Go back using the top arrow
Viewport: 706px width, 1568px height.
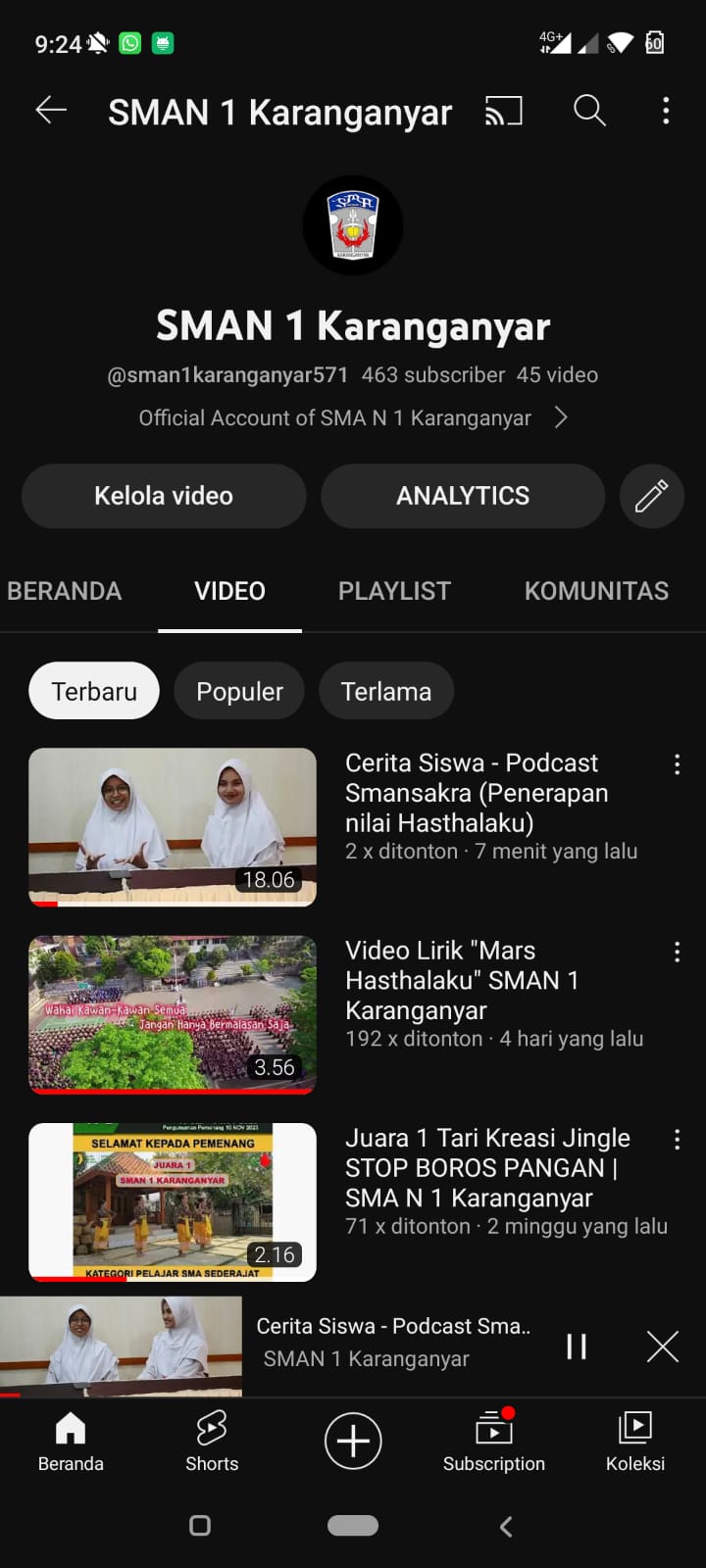pyautogui.click(x=51, y=111)
